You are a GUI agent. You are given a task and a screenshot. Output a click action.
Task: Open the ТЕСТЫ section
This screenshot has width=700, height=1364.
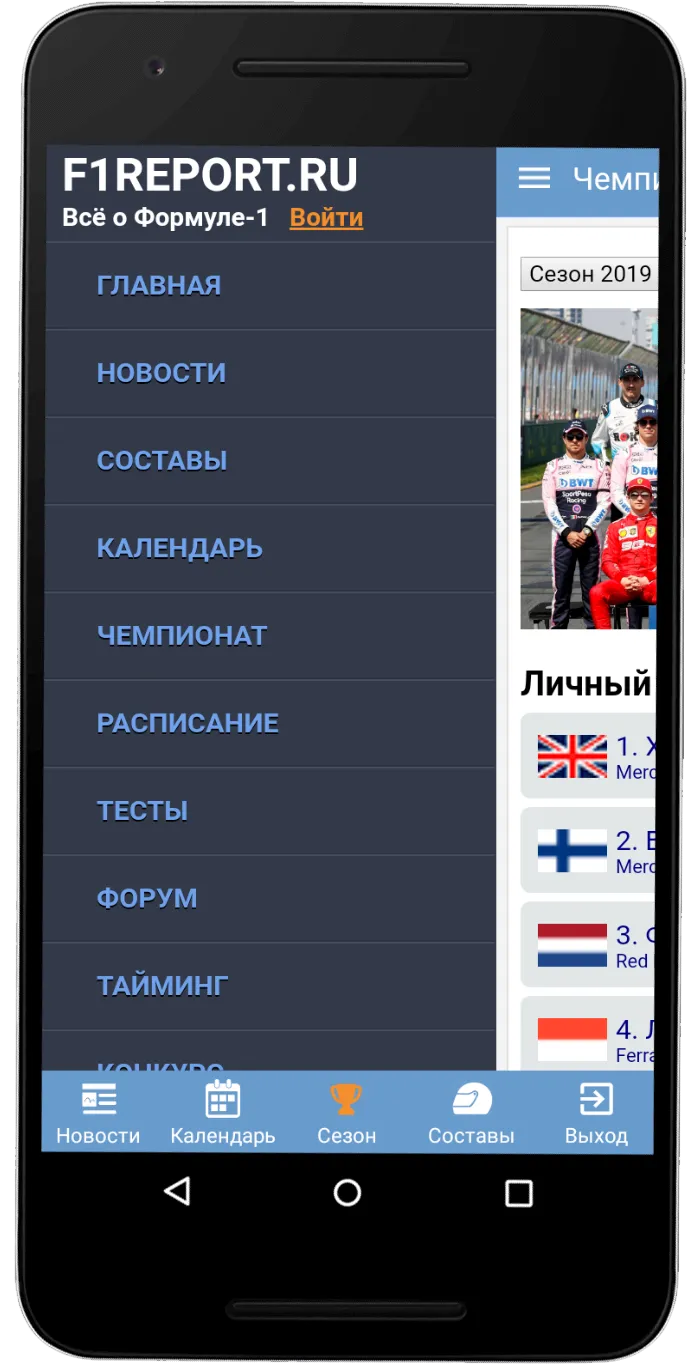[x=270, y=811]
